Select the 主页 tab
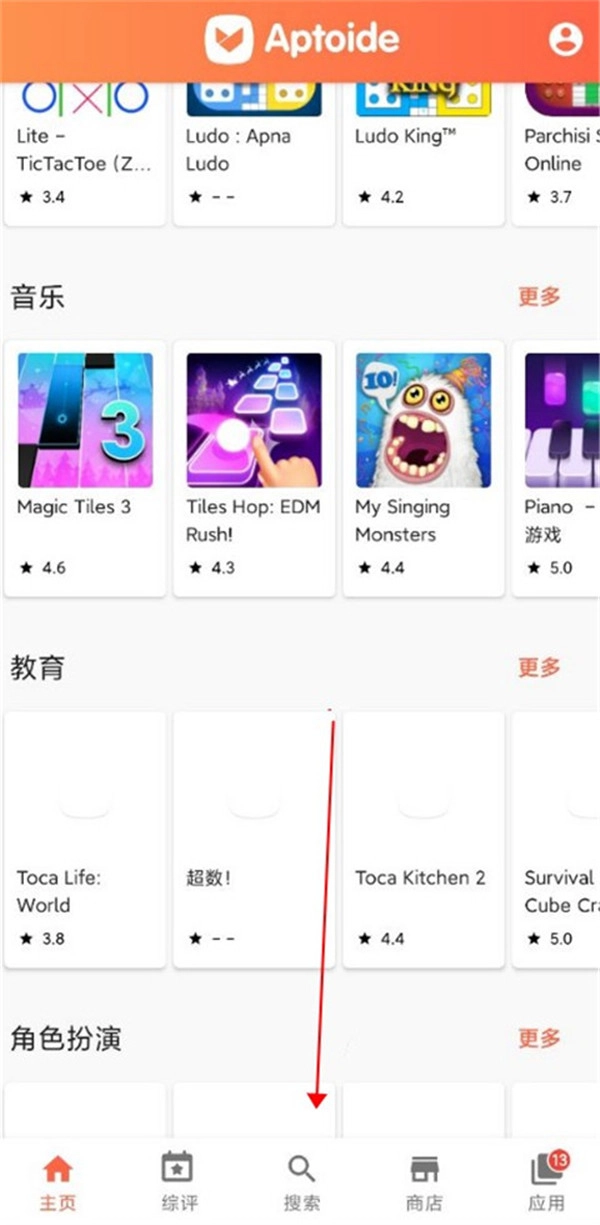600x1225 pixels. tap(57, 1180)
